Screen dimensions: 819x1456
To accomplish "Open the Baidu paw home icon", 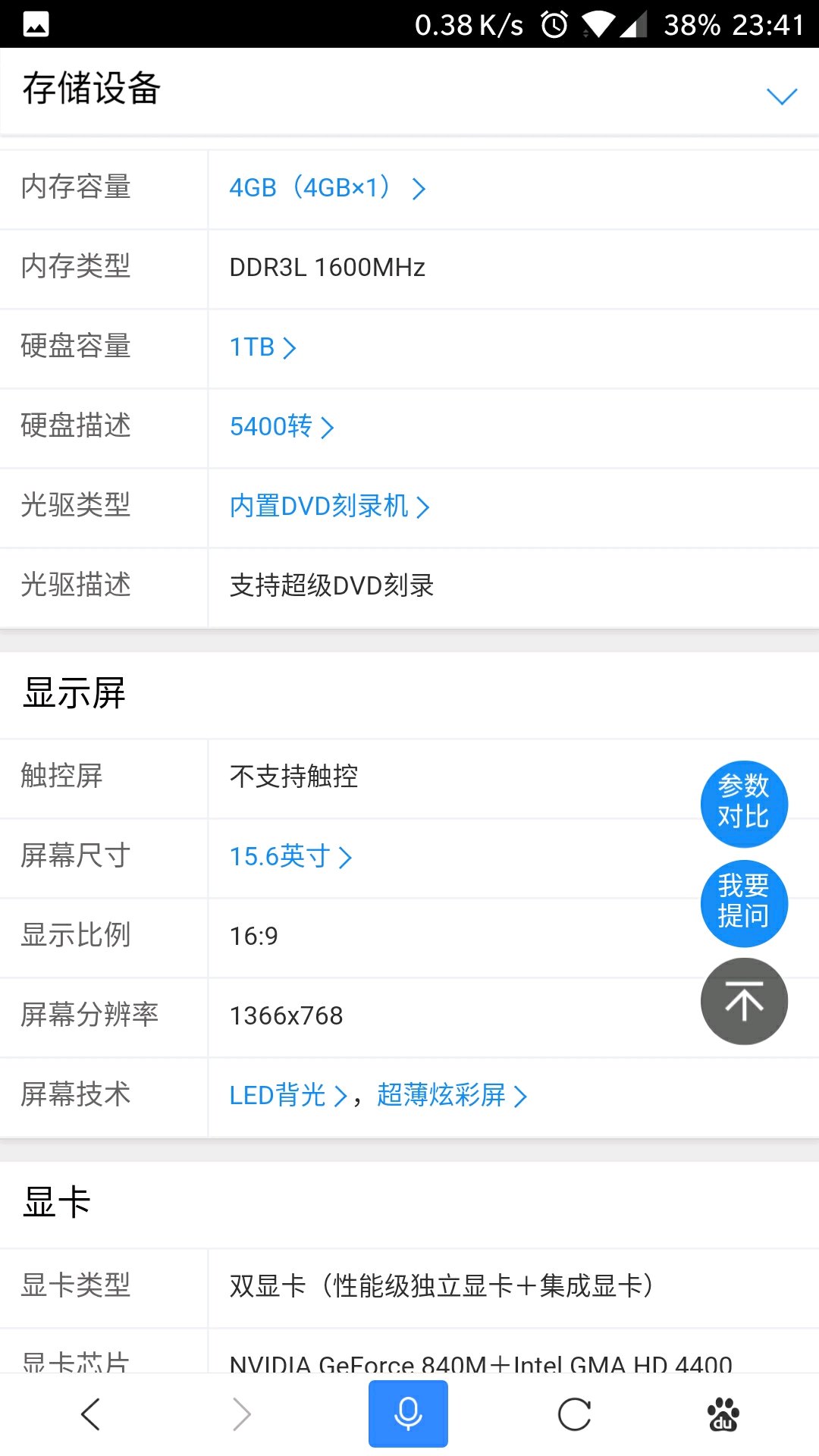I will pos(723,1414).
